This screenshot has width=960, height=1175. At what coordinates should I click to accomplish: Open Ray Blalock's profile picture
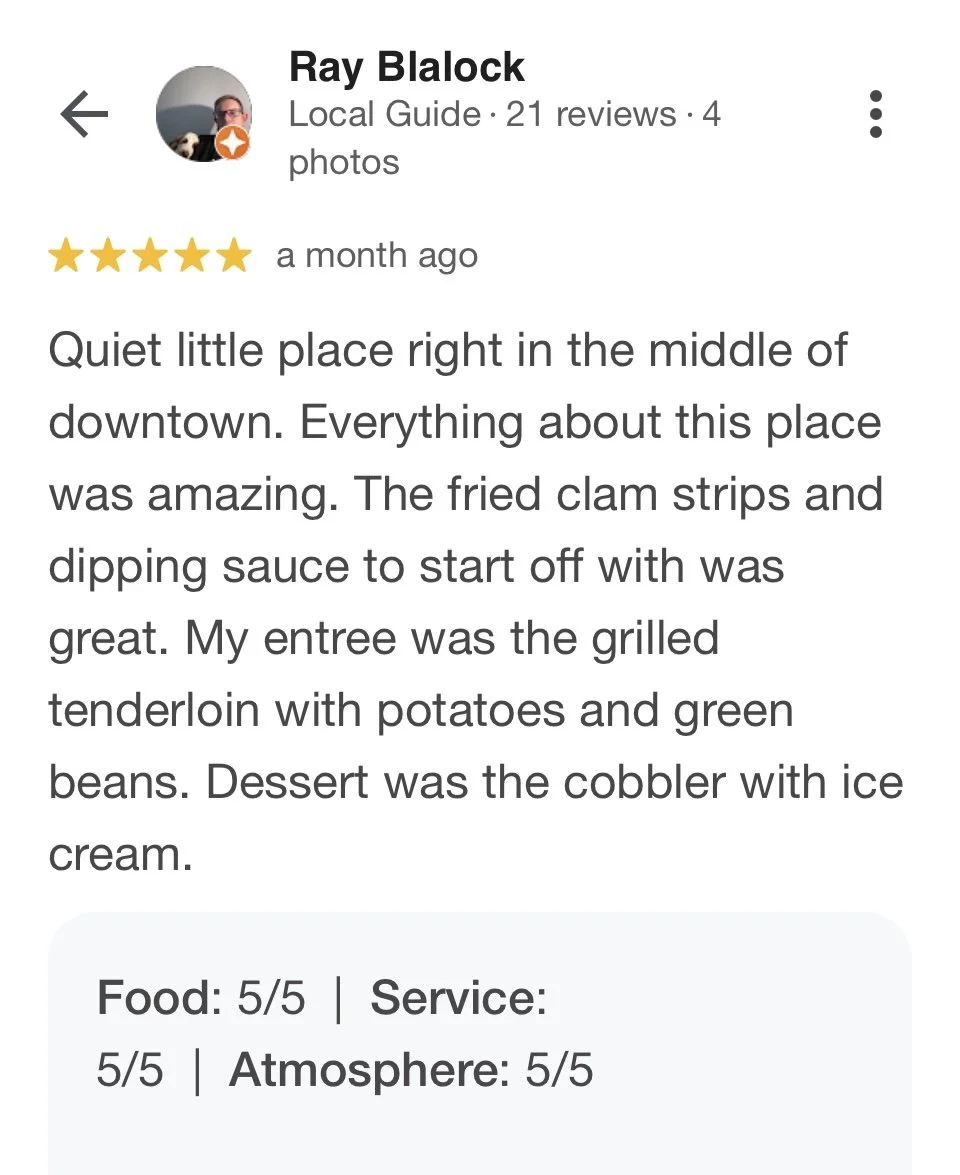coord(204,115)
